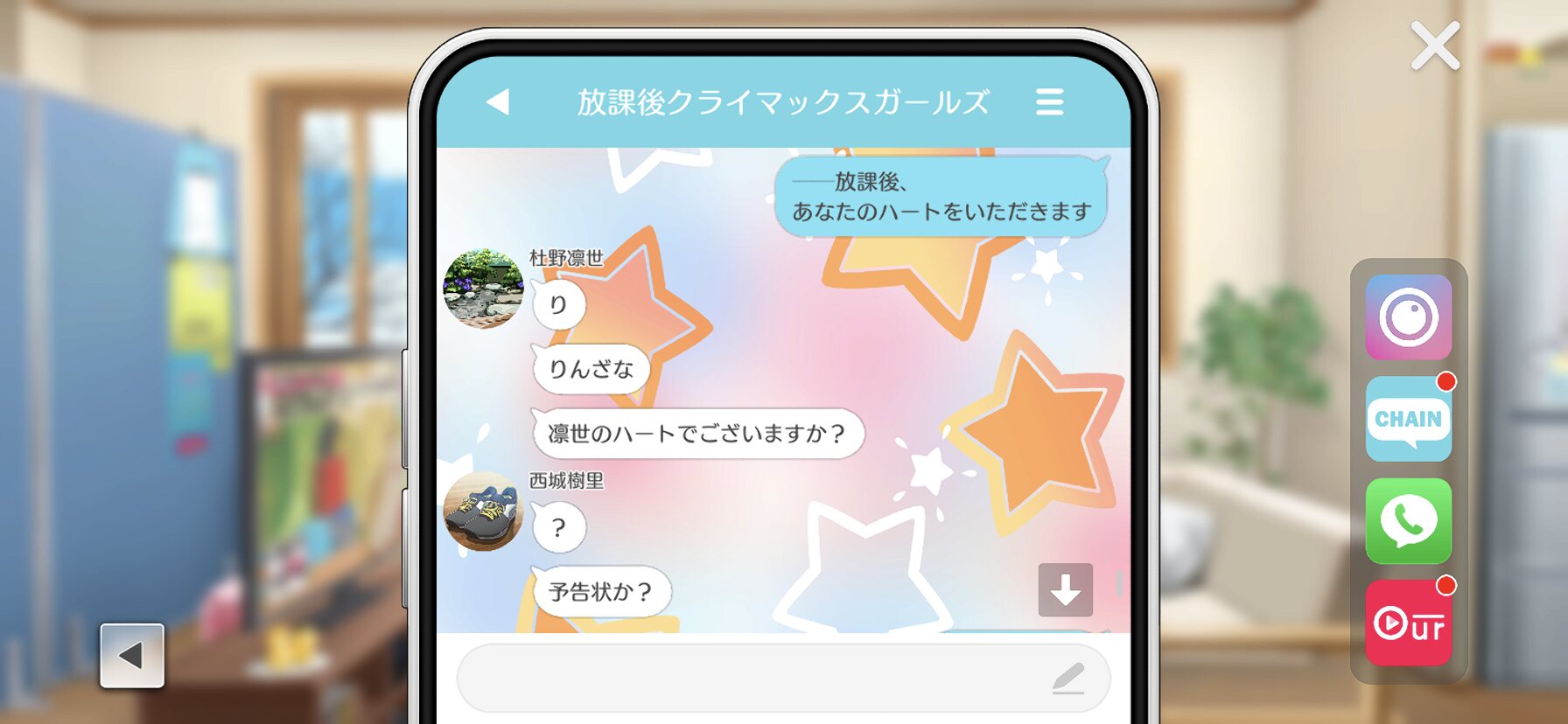This screenshot has width=1568, height=724.
Task: Open the CHAIN messaging app
Action: point(1408,419)
